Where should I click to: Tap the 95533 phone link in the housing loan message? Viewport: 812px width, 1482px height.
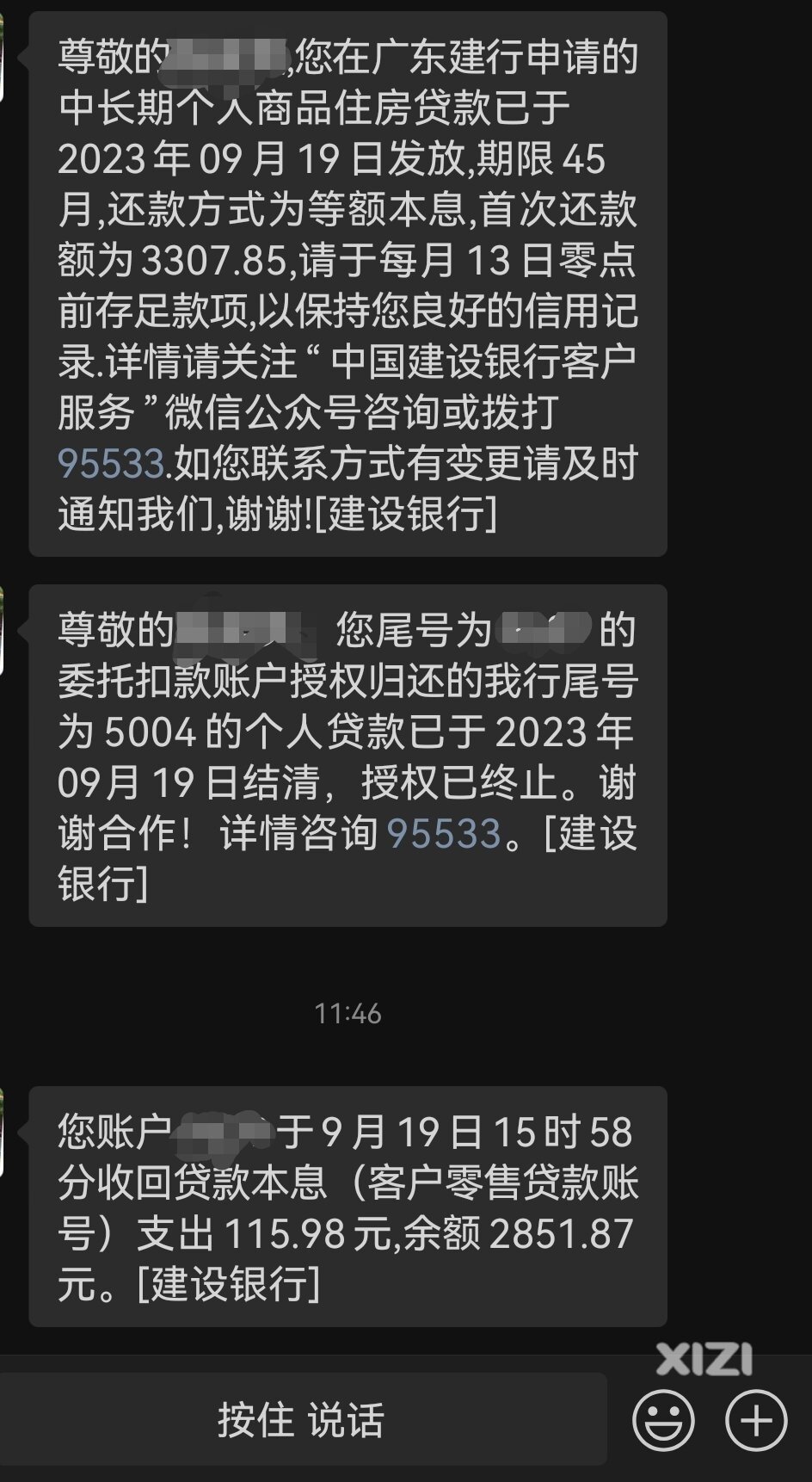click(110, 464)
